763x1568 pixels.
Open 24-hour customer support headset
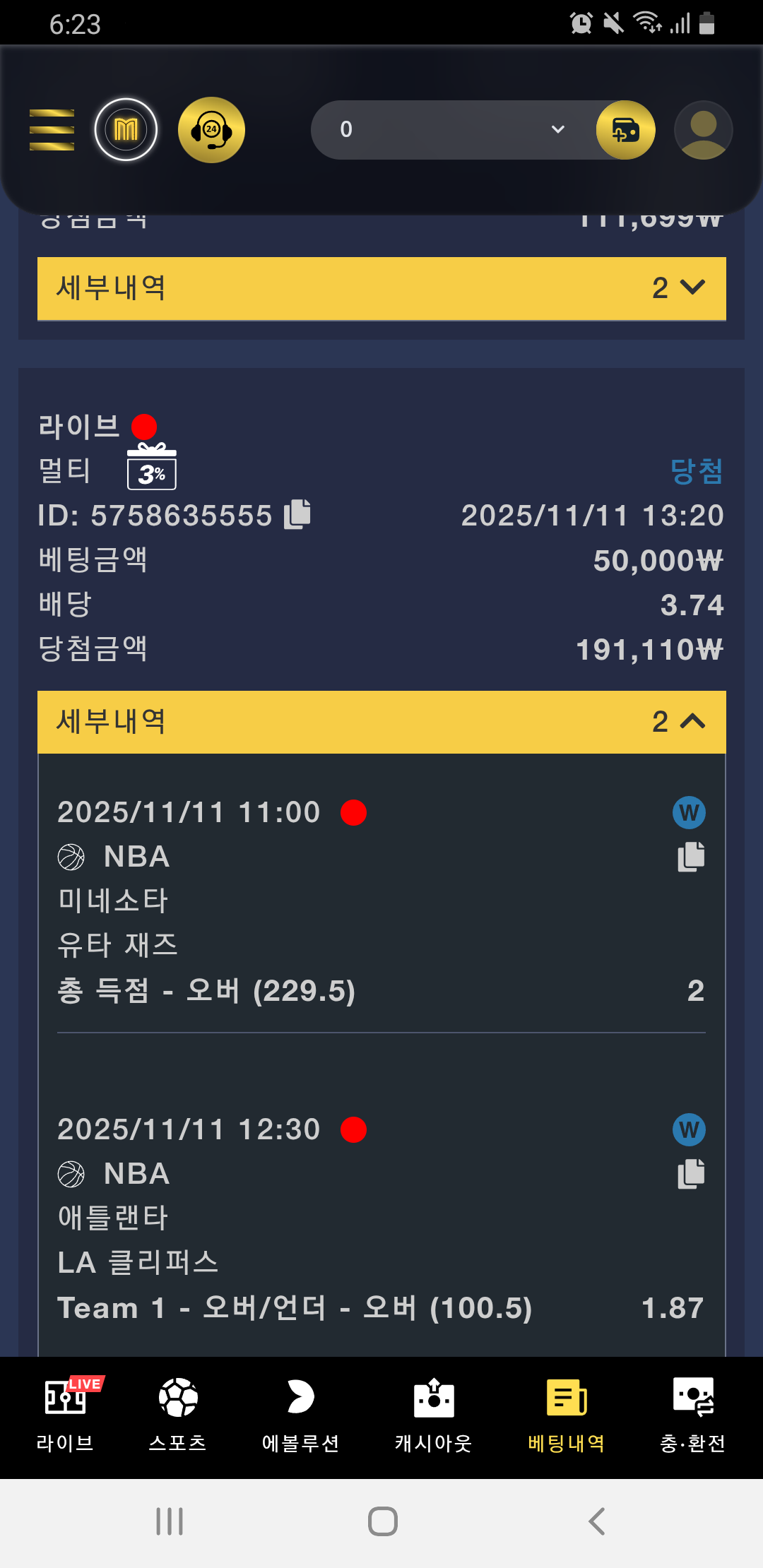(x=211, y=130)
